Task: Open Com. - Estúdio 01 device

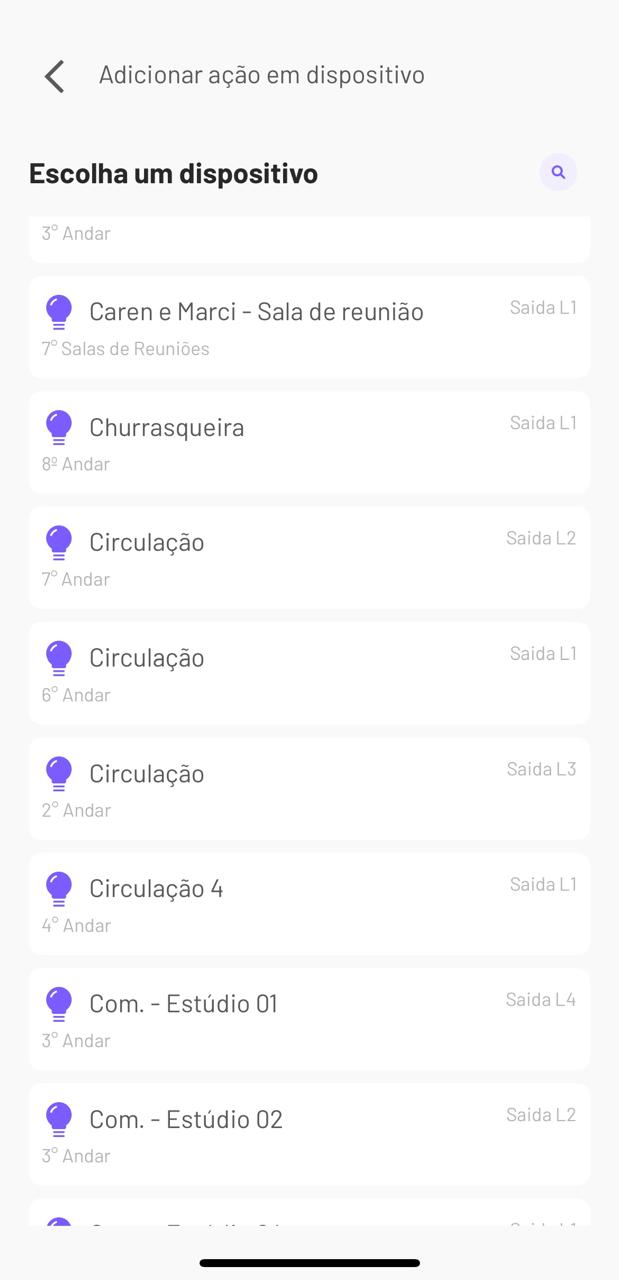Action: [309, 1019]
